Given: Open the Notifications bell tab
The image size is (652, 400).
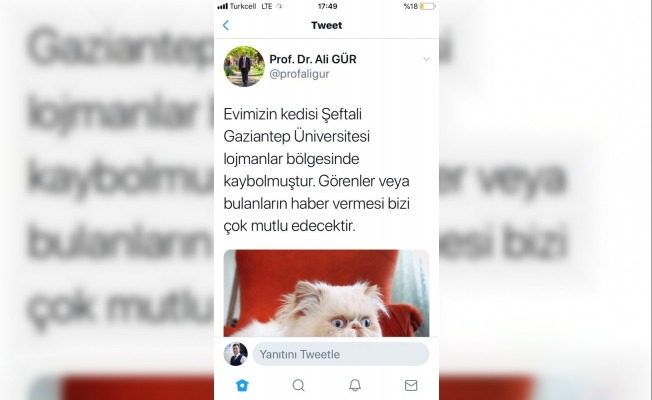Looking at the screenshot, I should pos(355,385).
